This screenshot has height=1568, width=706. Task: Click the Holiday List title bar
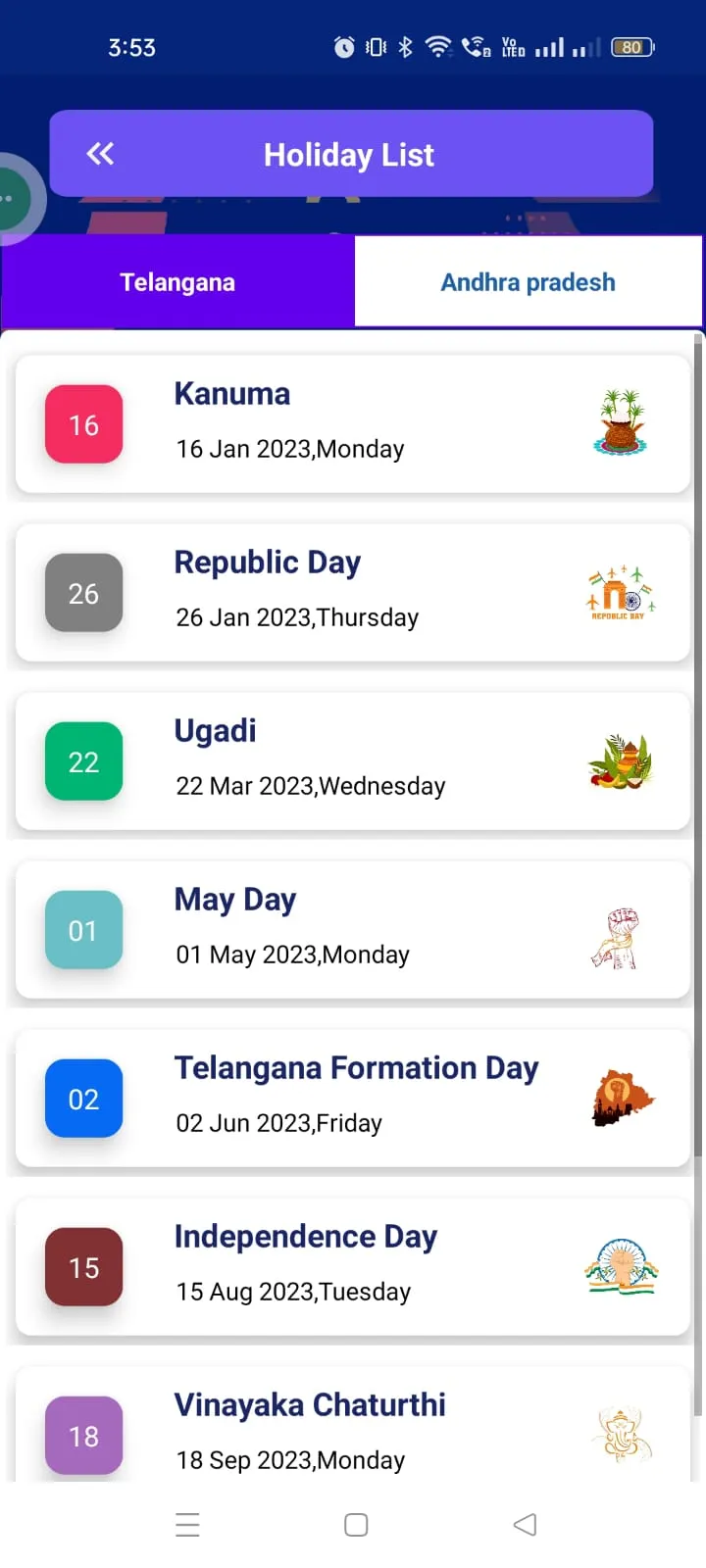click(348, 154)
